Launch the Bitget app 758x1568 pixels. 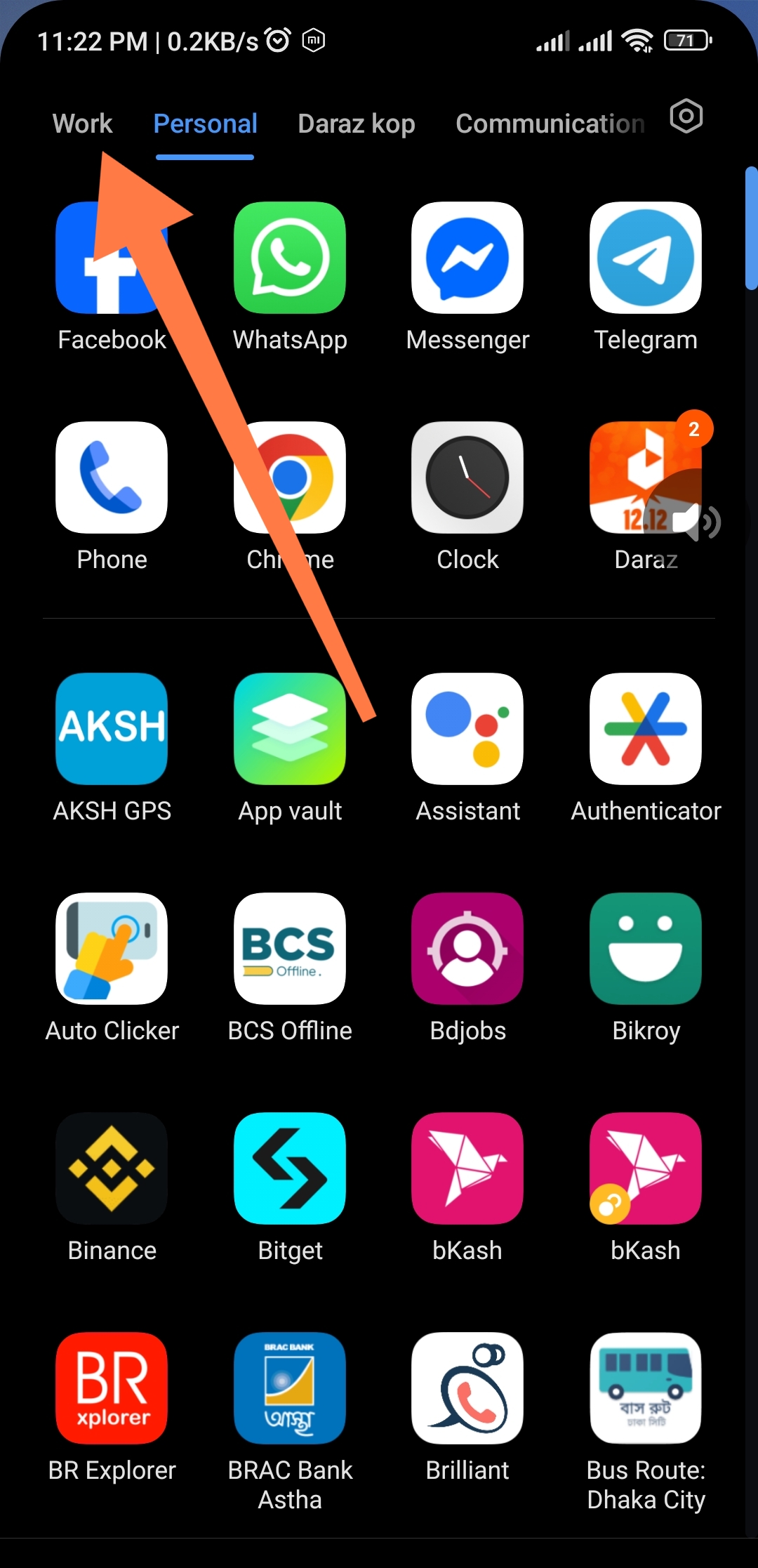click(290, 1168)
